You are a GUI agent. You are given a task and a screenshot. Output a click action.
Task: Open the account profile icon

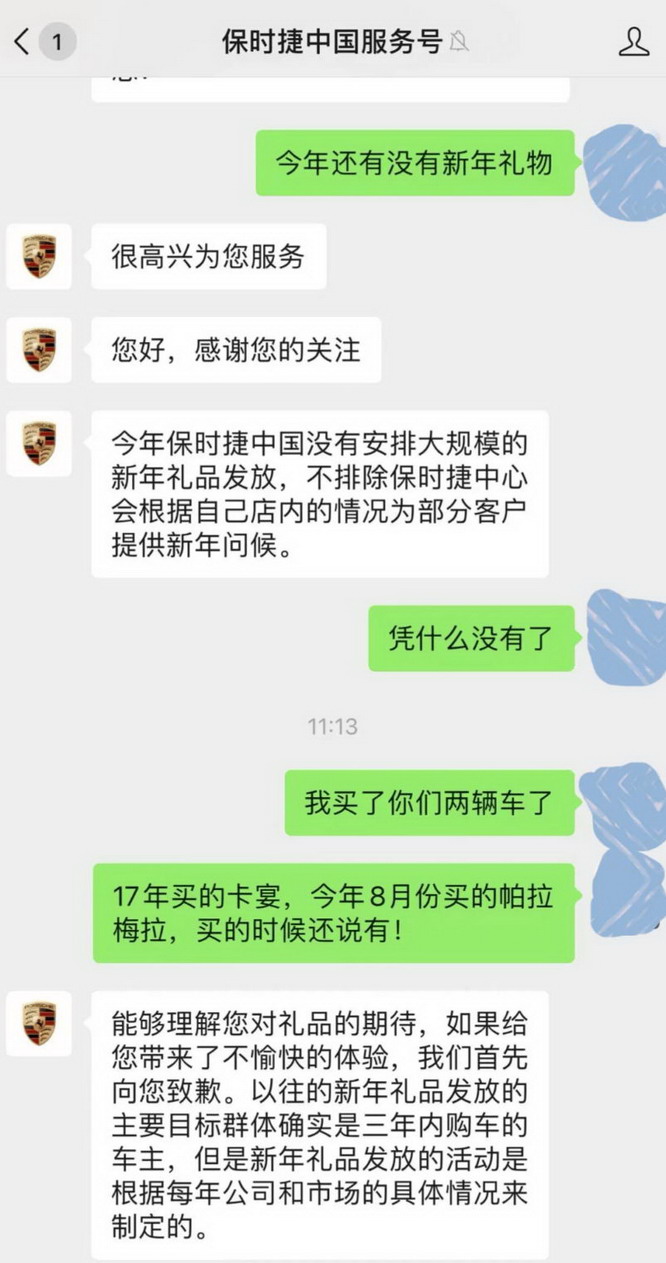634,42
